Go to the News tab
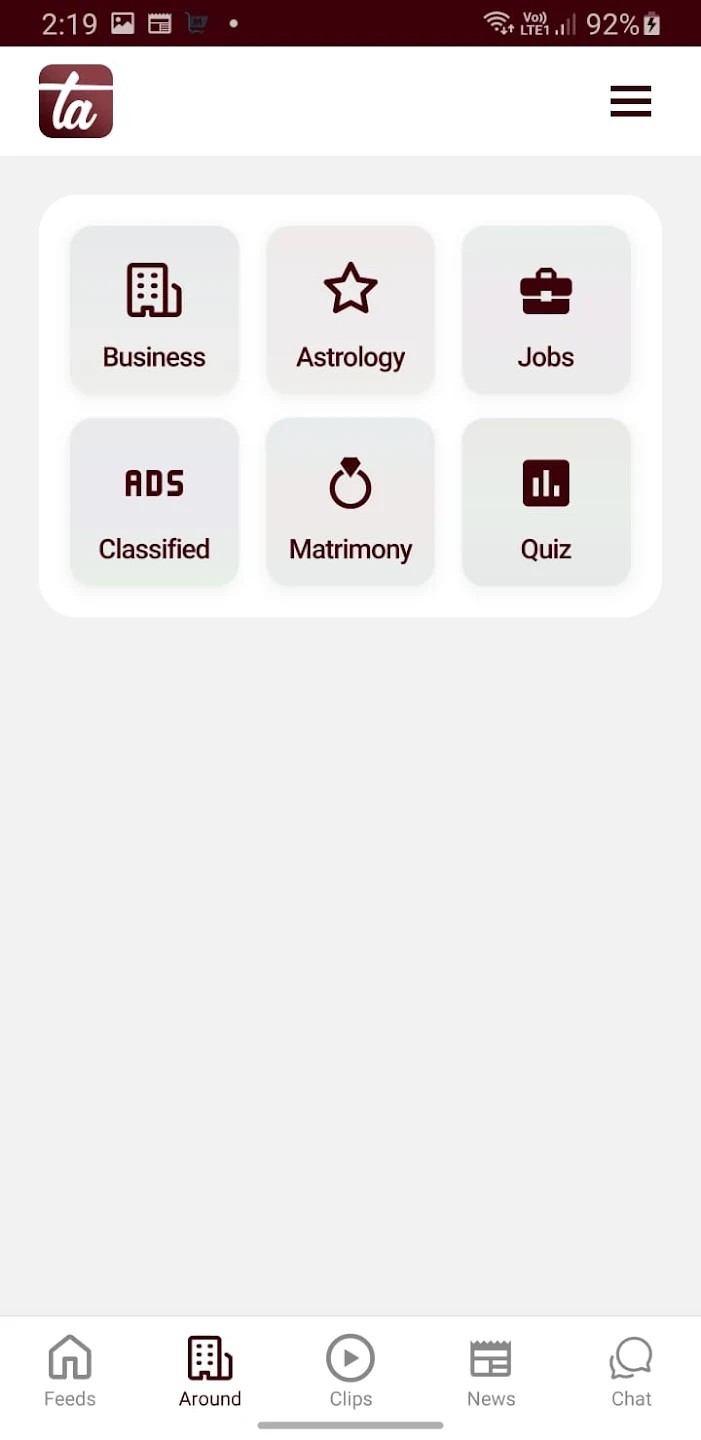This screenshot has width=701, height=1440. click(491, 1372)
